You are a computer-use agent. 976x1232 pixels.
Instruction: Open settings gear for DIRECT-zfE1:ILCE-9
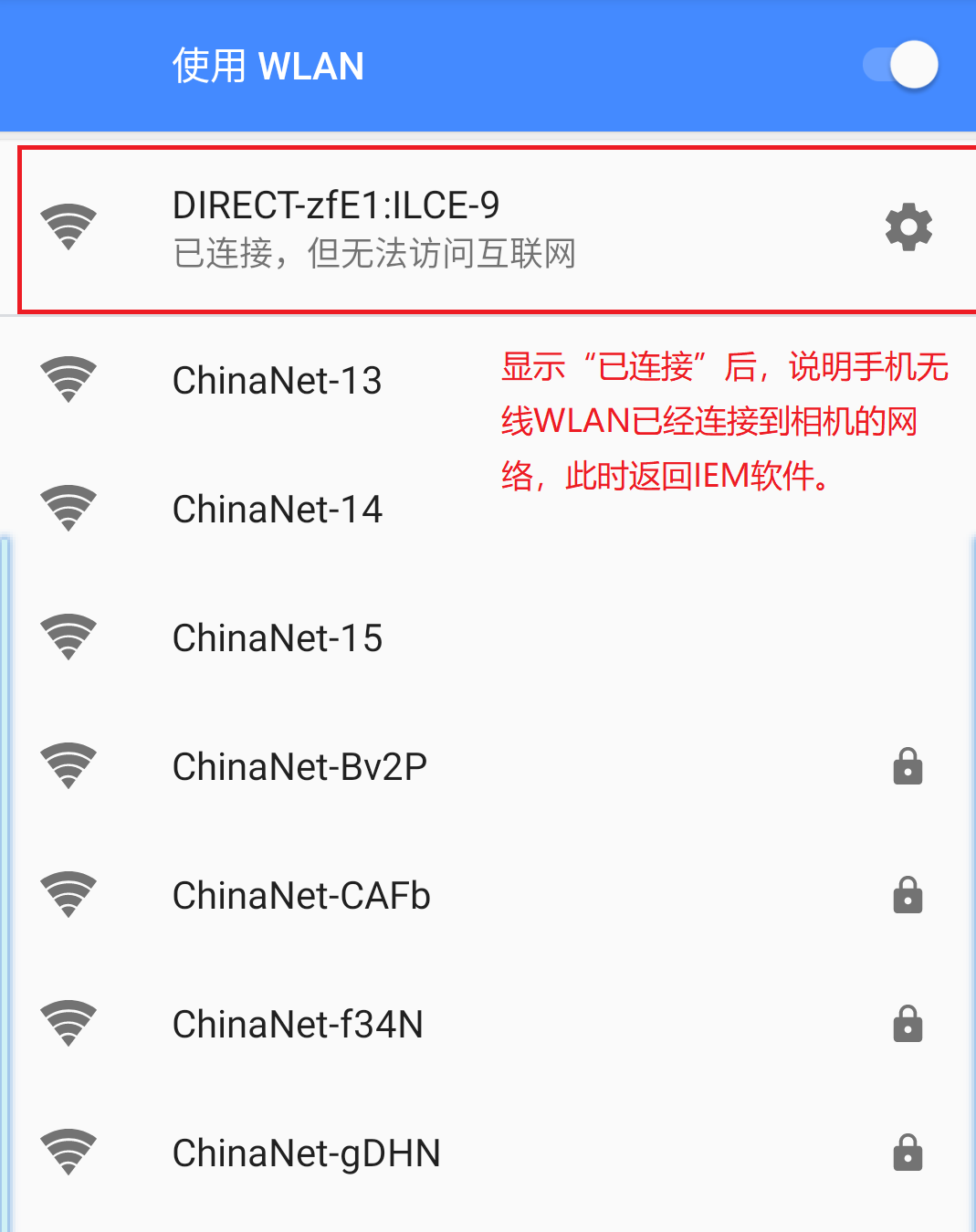coord(908,227)
